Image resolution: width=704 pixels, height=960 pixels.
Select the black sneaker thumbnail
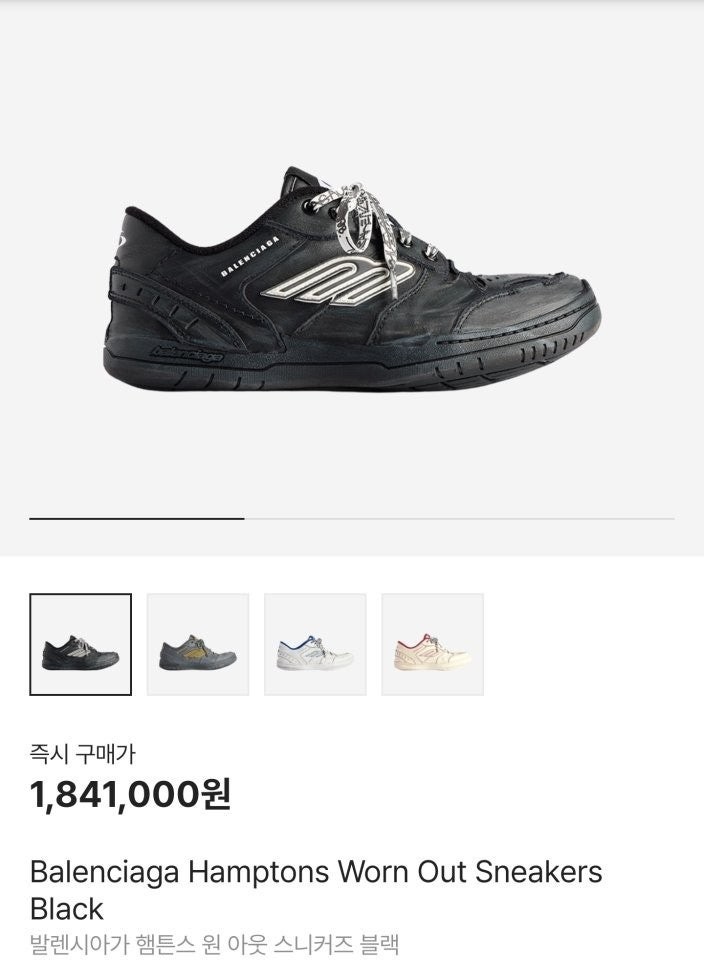[x=80, y=645]
